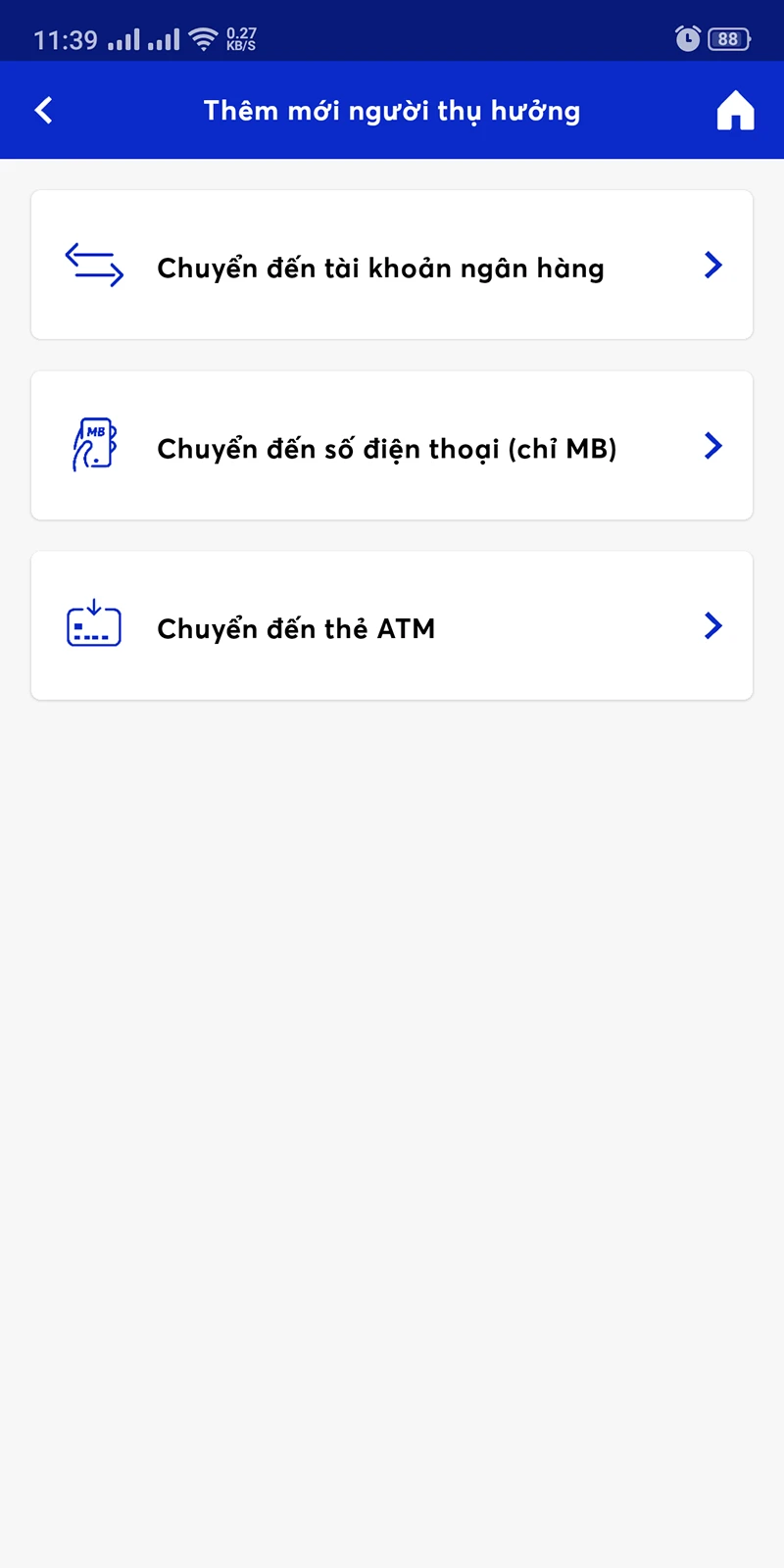The height and width of the screenshot is (1568, 784).
Task: Tap the Wi-Fi signal icon
Action: 203,38
